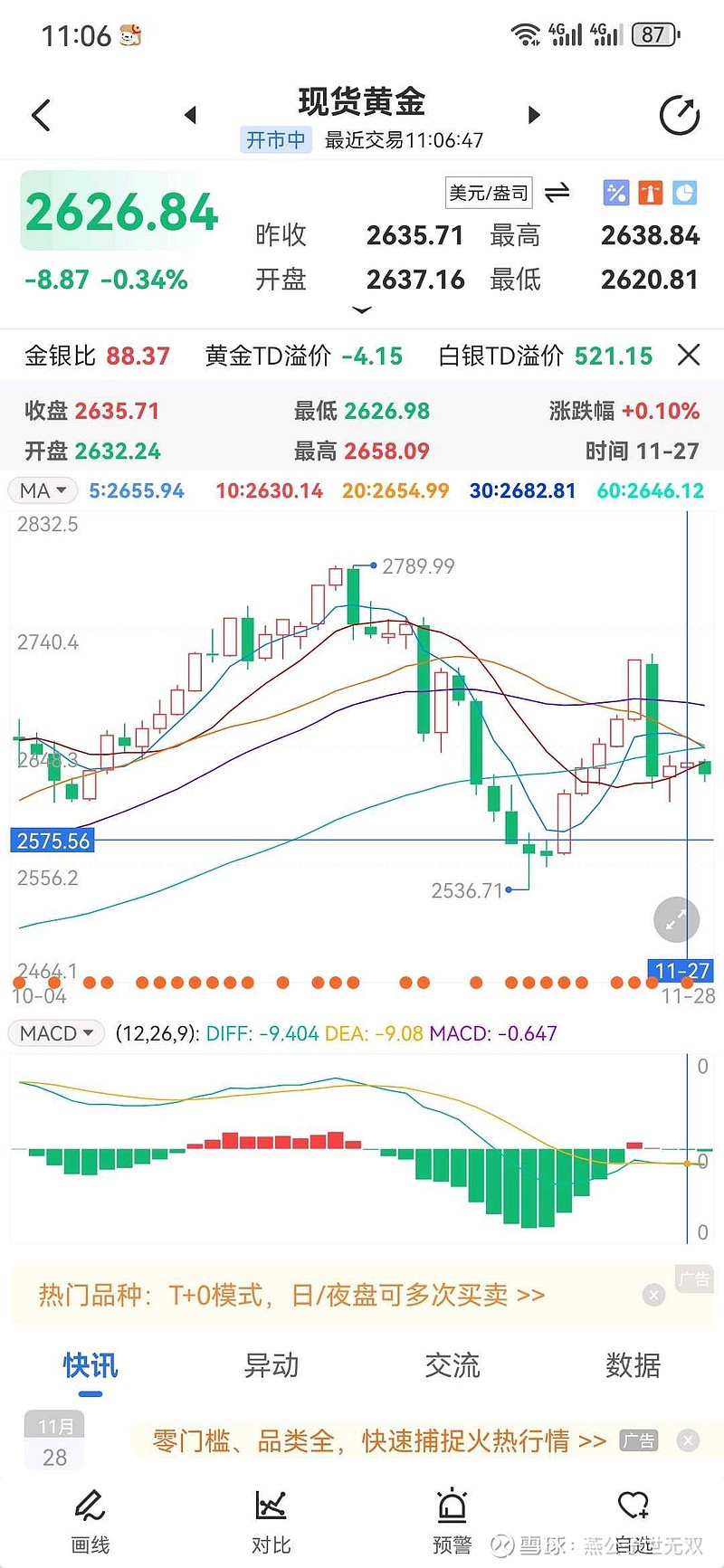
Task: Open the T+0 热门品种 promotion link
Action: (290, 1294)
